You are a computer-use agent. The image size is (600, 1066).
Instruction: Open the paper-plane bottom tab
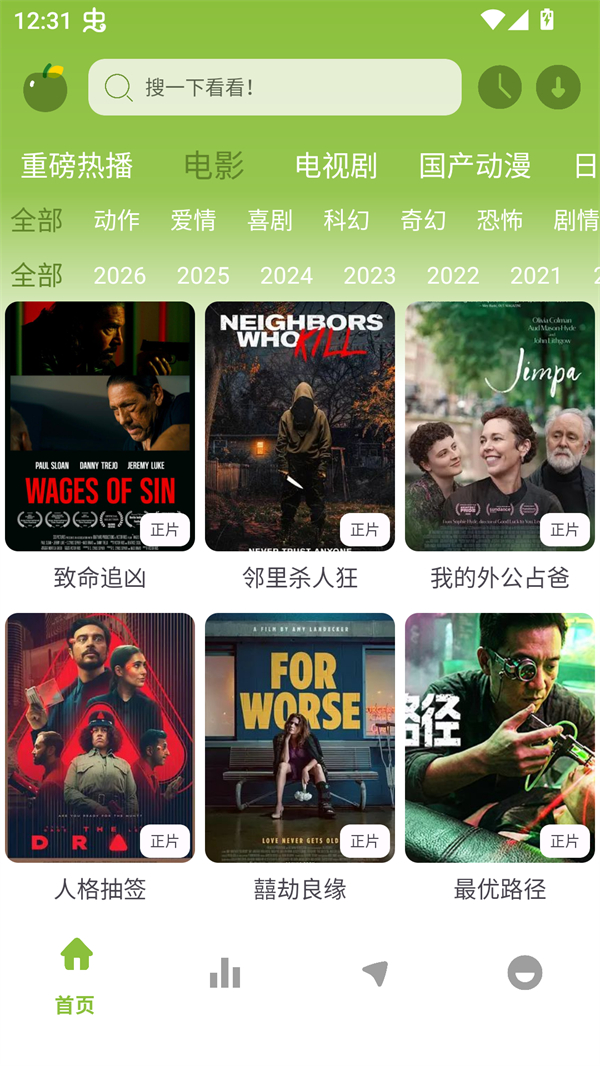tap(375, 973)
